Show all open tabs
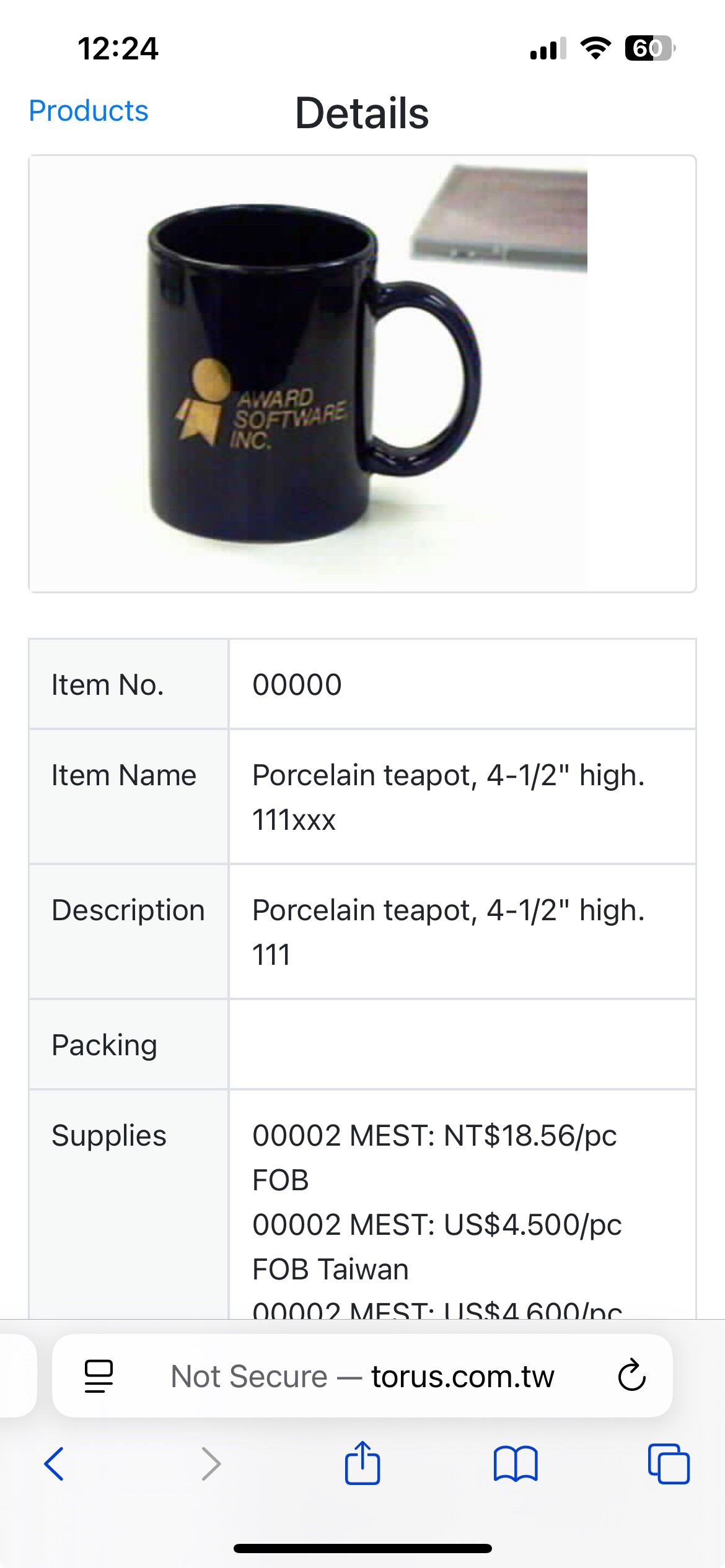The image size is (725, 1568). (x=669, y=1464)
